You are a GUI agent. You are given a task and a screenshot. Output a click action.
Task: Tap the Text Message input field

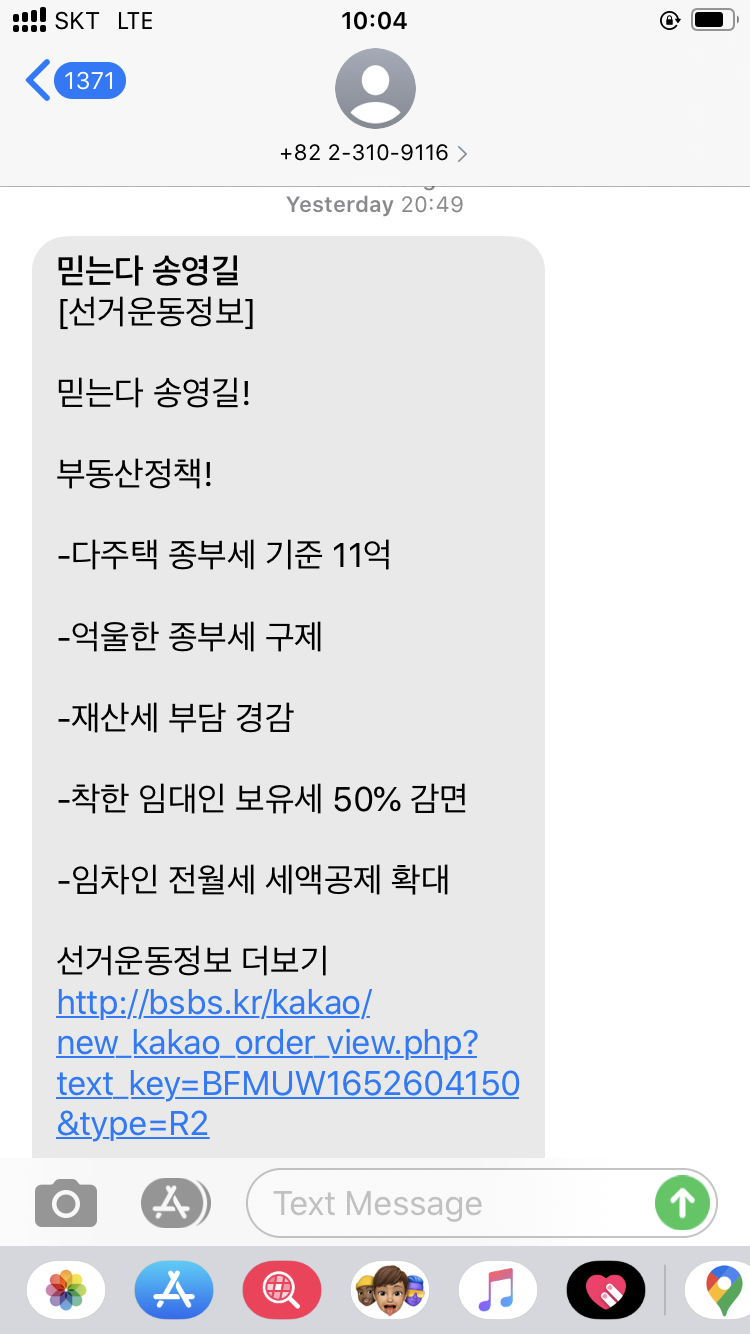(x=450, y=1203)
